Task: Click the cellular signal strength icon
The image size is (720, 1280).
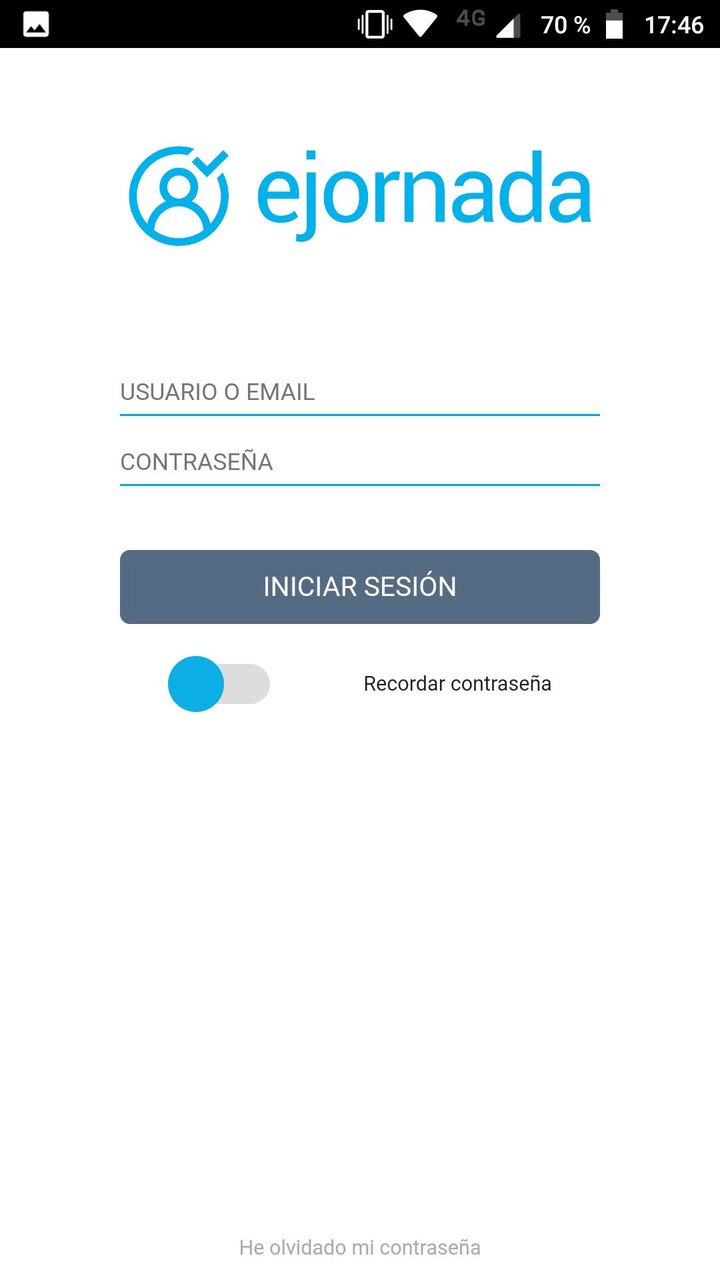Action: [508, 23]
